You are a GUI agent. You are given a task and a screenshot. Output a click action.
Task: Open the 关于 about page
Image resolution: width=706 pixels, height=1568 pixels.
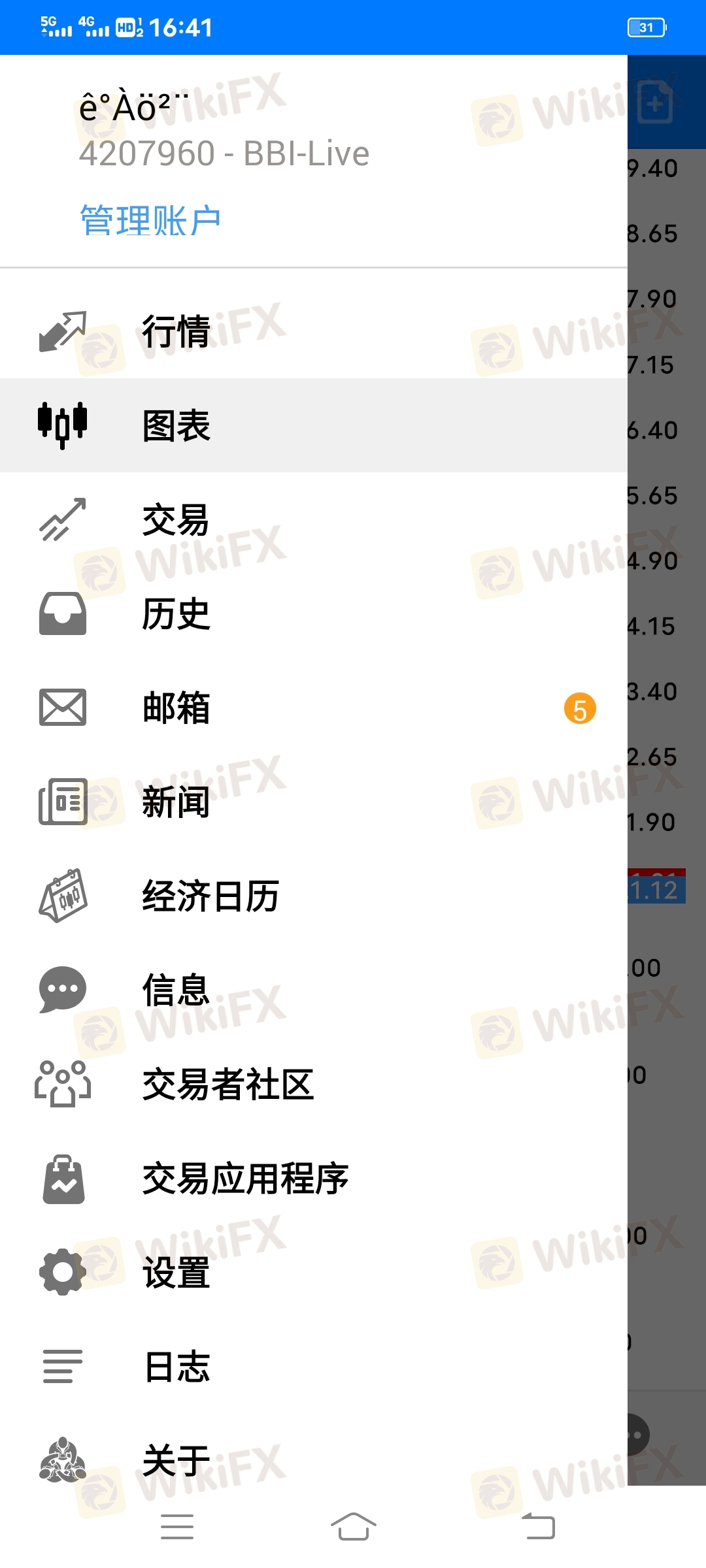click(314, 1460)
